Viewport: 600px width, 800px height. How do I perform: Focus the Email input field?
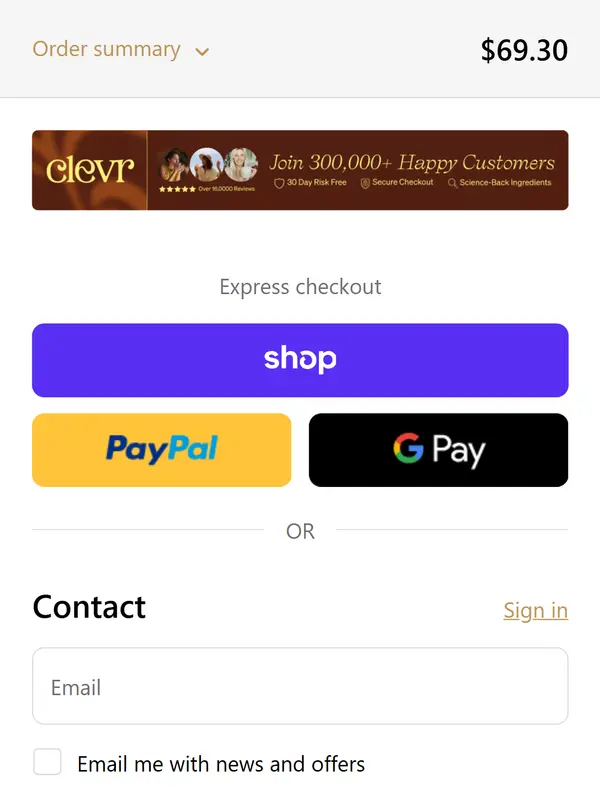pos(300,687)
